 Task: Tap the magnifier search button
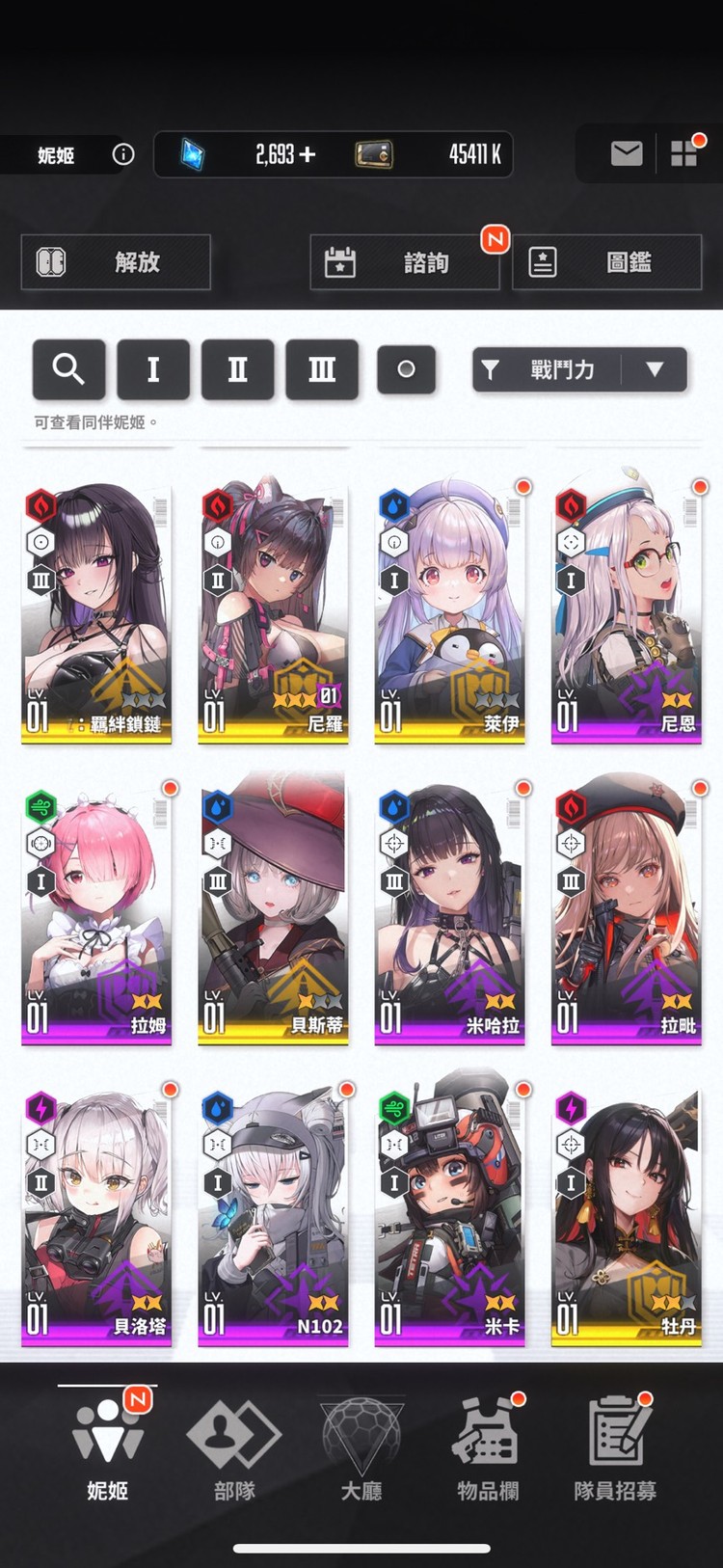point(68,369)
